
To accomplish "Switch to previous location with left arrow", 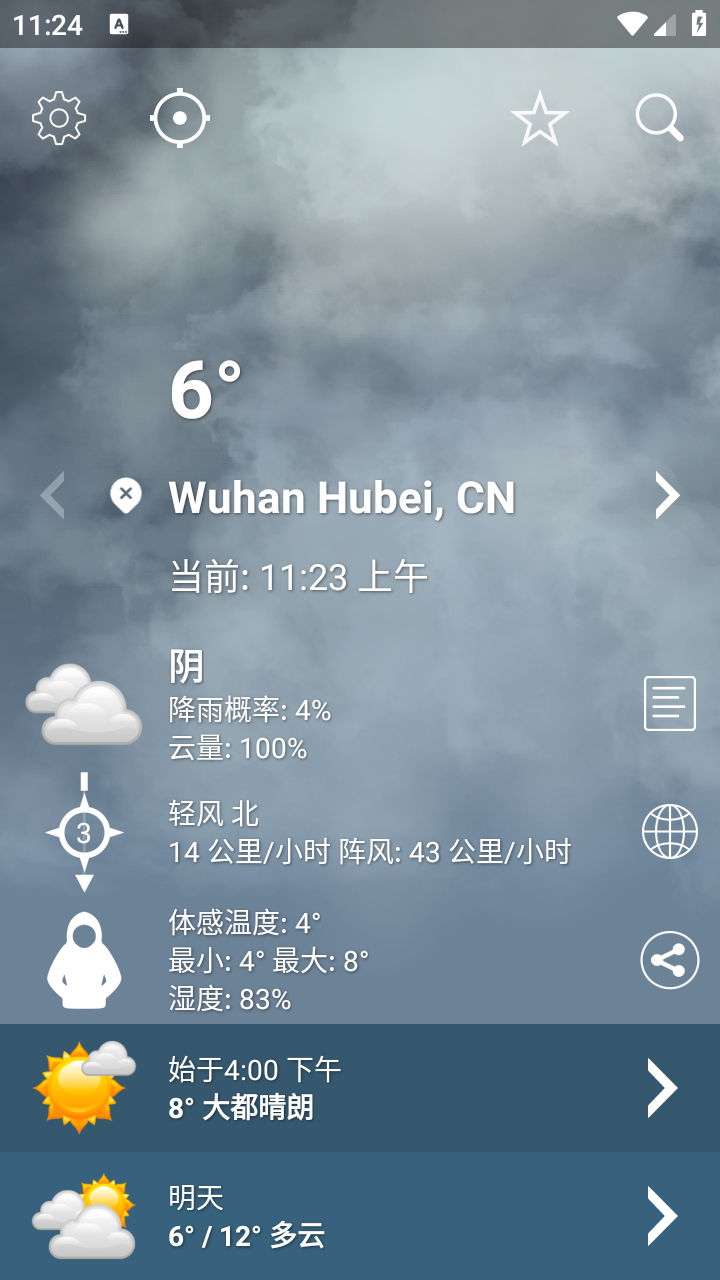I will 51,495.
